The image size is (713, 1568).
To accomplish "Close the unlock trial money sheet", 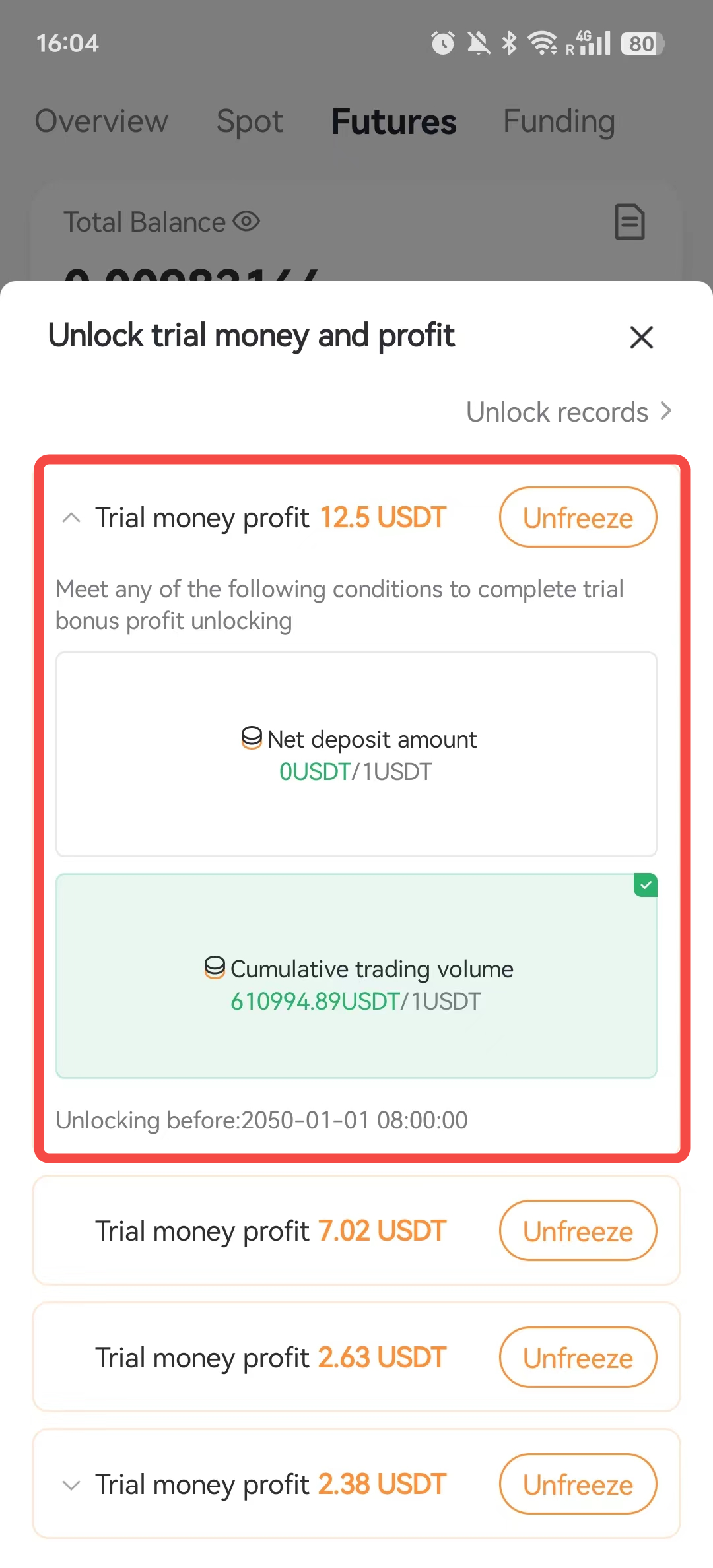I will [641, 337].
